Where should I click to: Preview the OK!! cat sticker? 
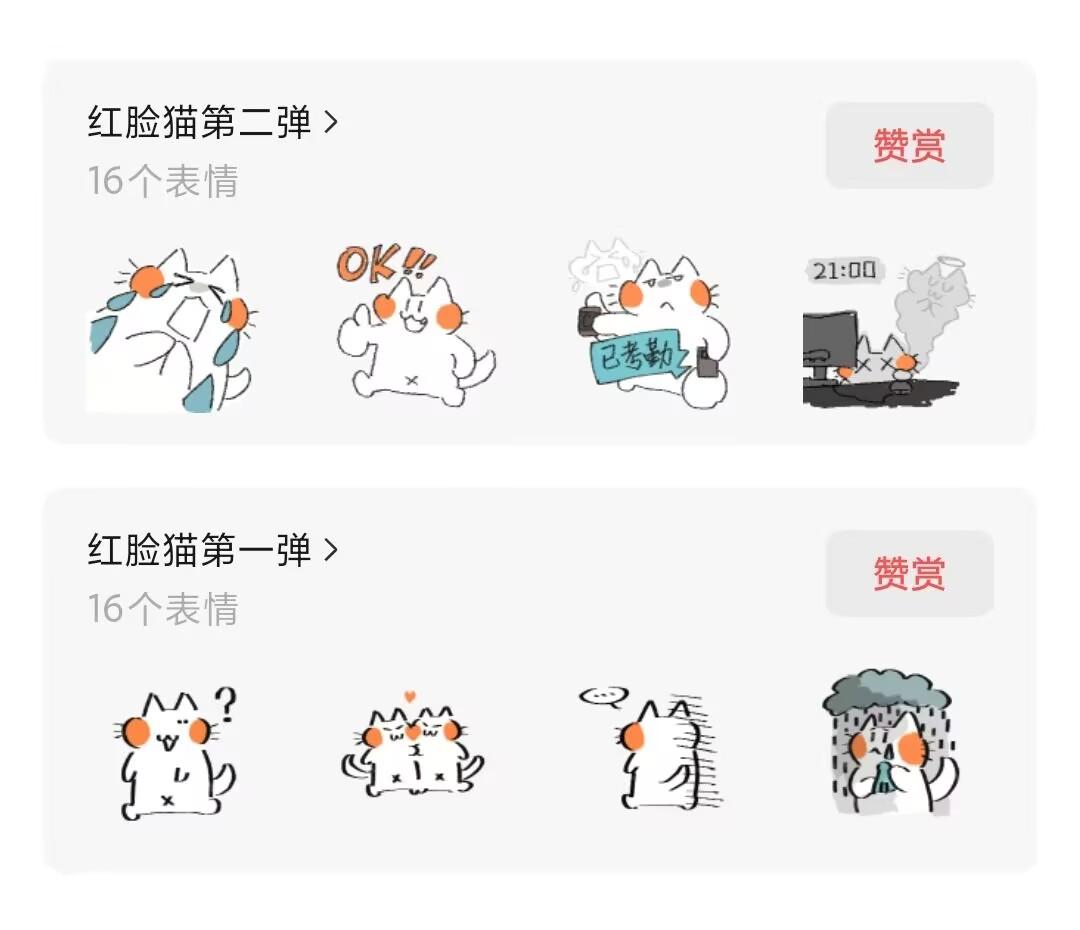pos(412,326)
